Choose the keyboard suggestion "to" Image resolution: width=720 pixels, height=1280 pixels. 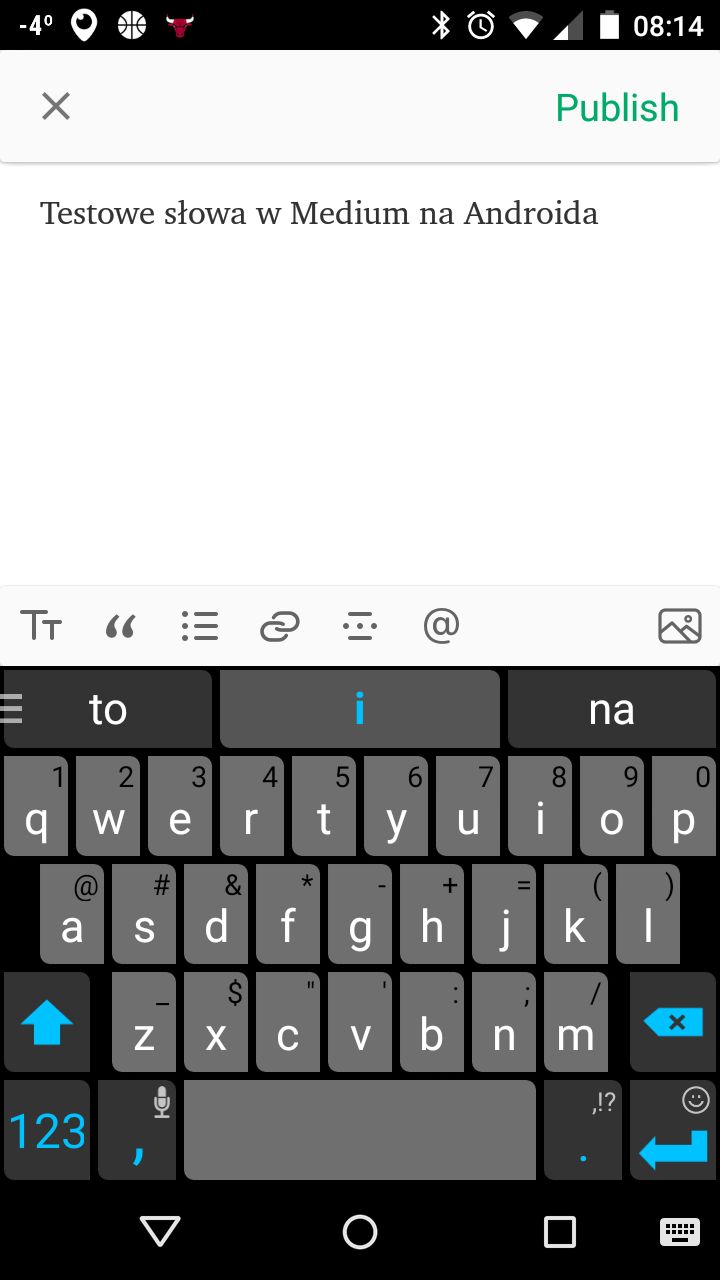pyautogui.click(x=108, y=709)
